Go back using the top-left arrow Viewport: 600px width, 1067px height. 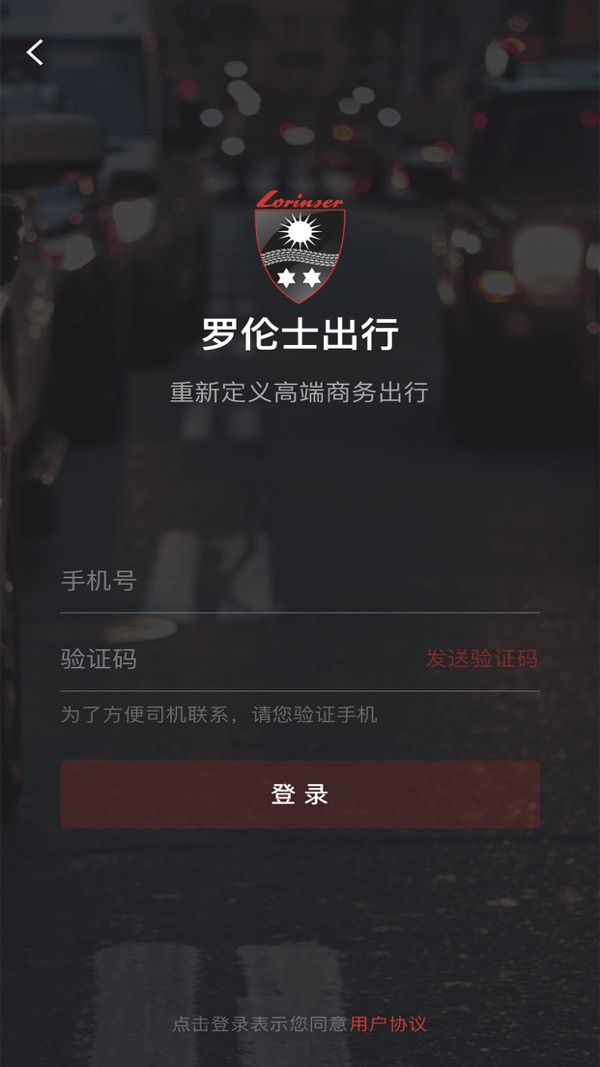(35, 52)
